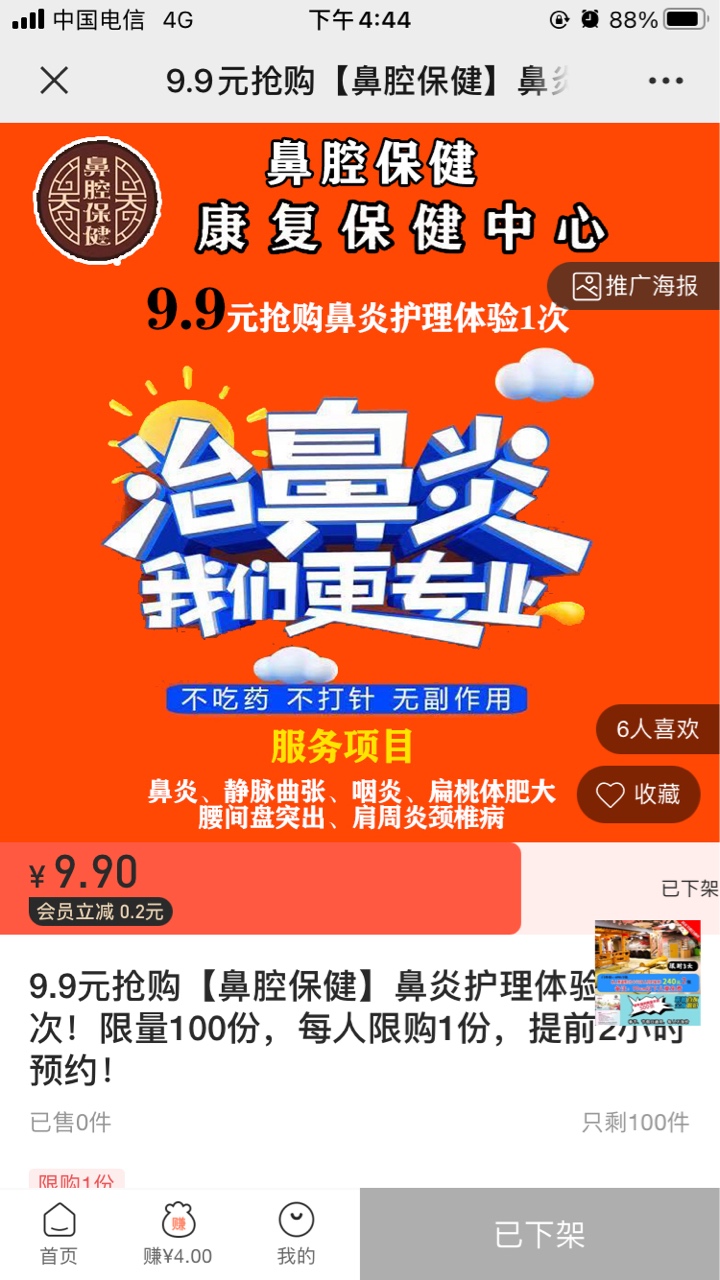This screenshot has height=1280, width=720.
Task: Open the 推广海报 promo poster
Action: 634,286
